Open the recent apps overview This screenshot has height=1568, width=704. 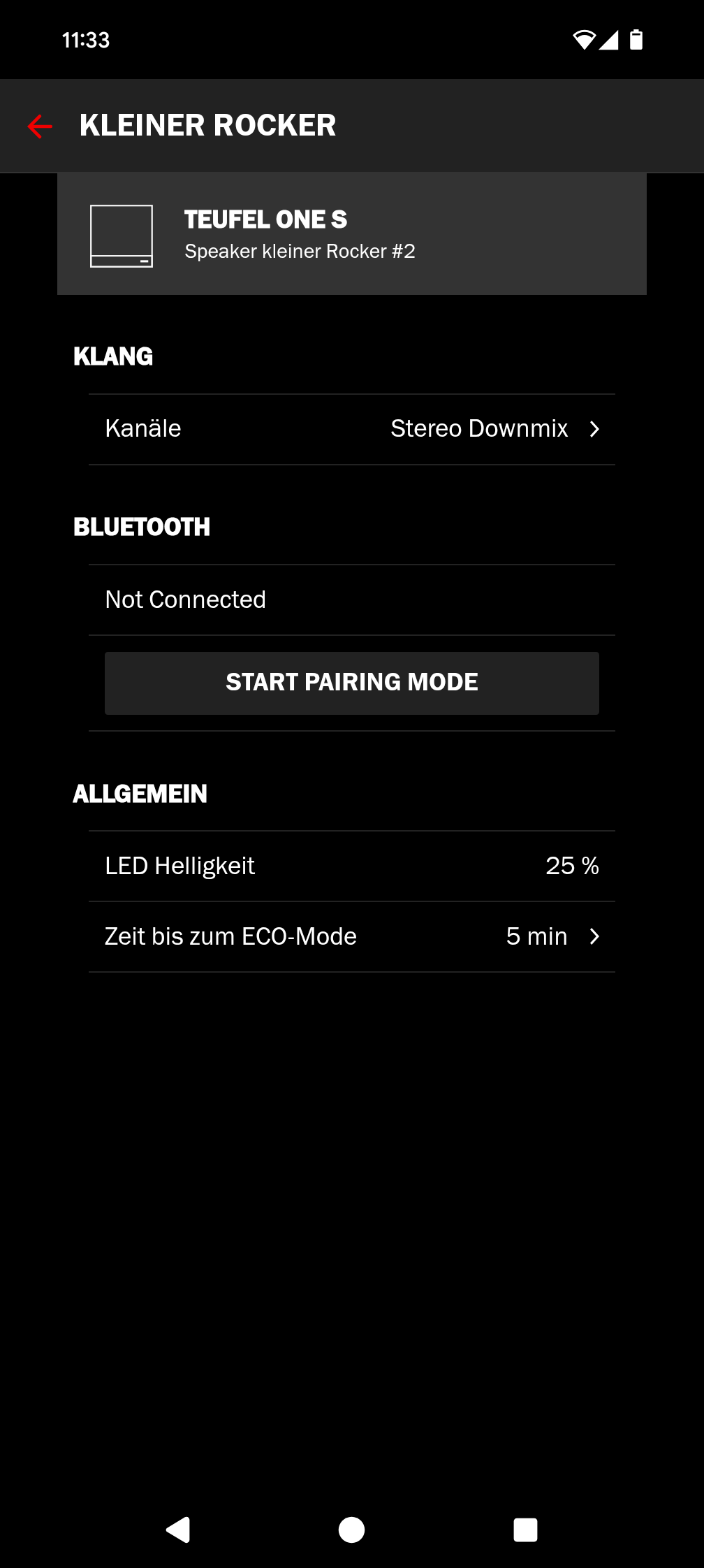(525, 1530)
